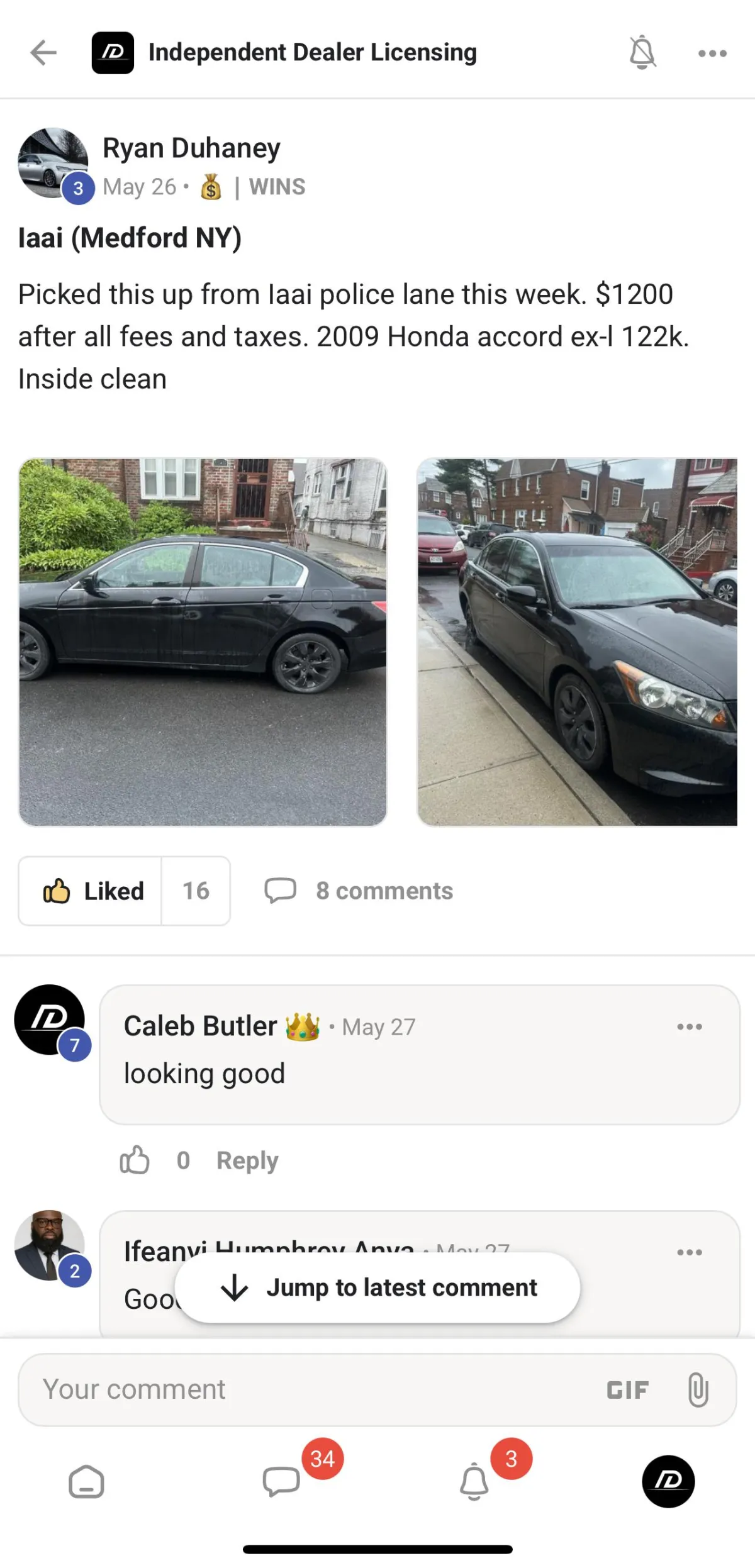Reply to Caleb Butler's comment
This screenshot has height=1568, width=755.
pos(247,1160)
